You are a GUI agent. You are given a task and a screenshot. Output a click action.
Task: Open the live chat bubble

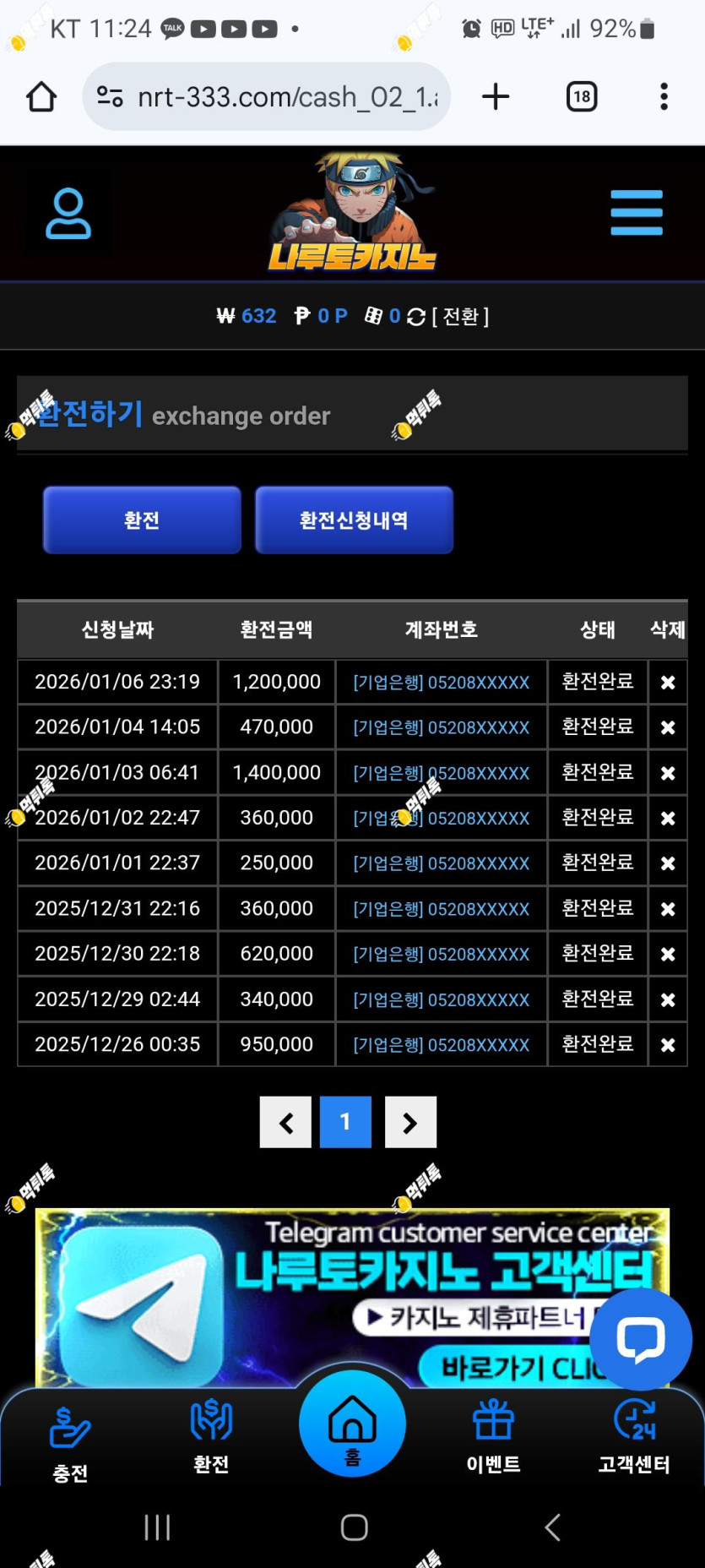[x=640, y=1339]
